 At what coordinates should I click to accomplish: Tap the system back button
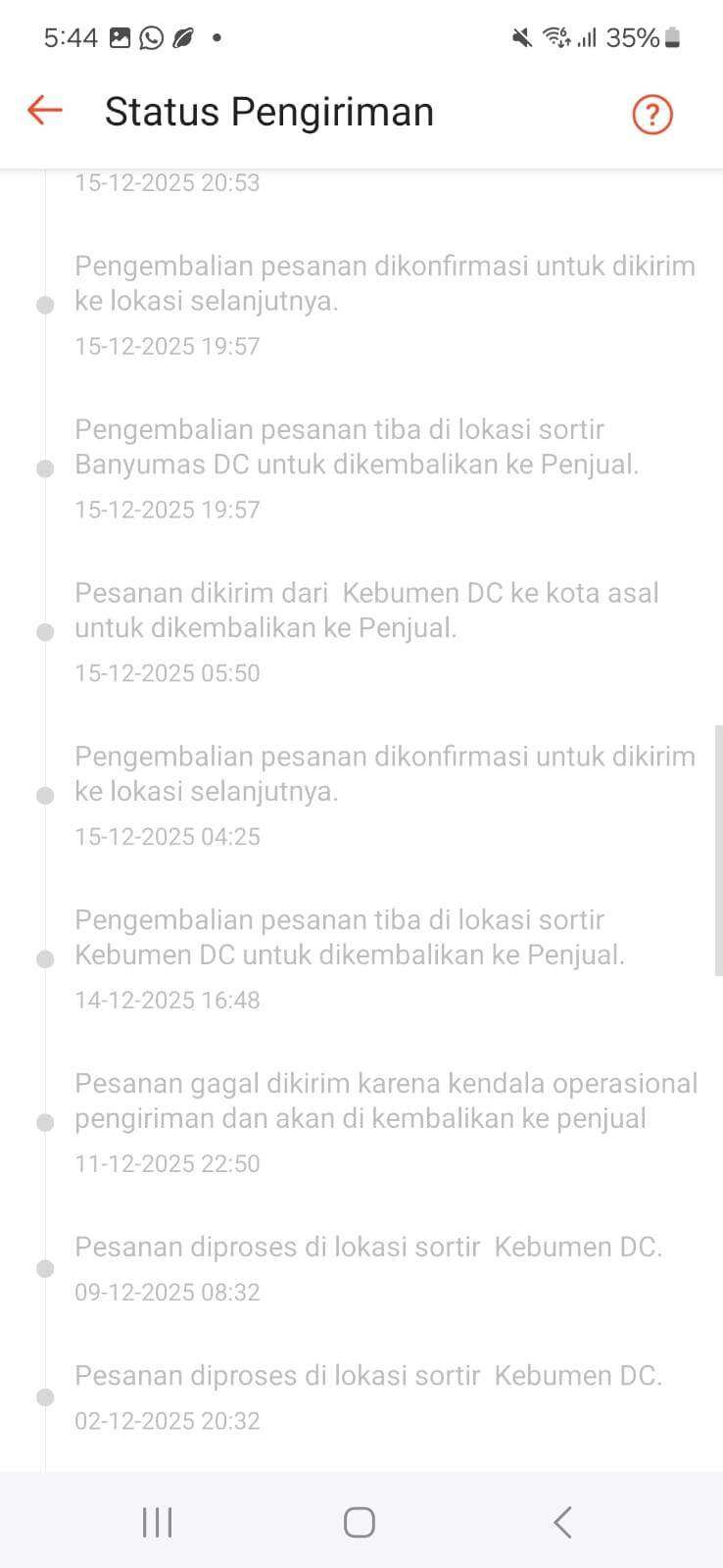(x=562, y=1522)
